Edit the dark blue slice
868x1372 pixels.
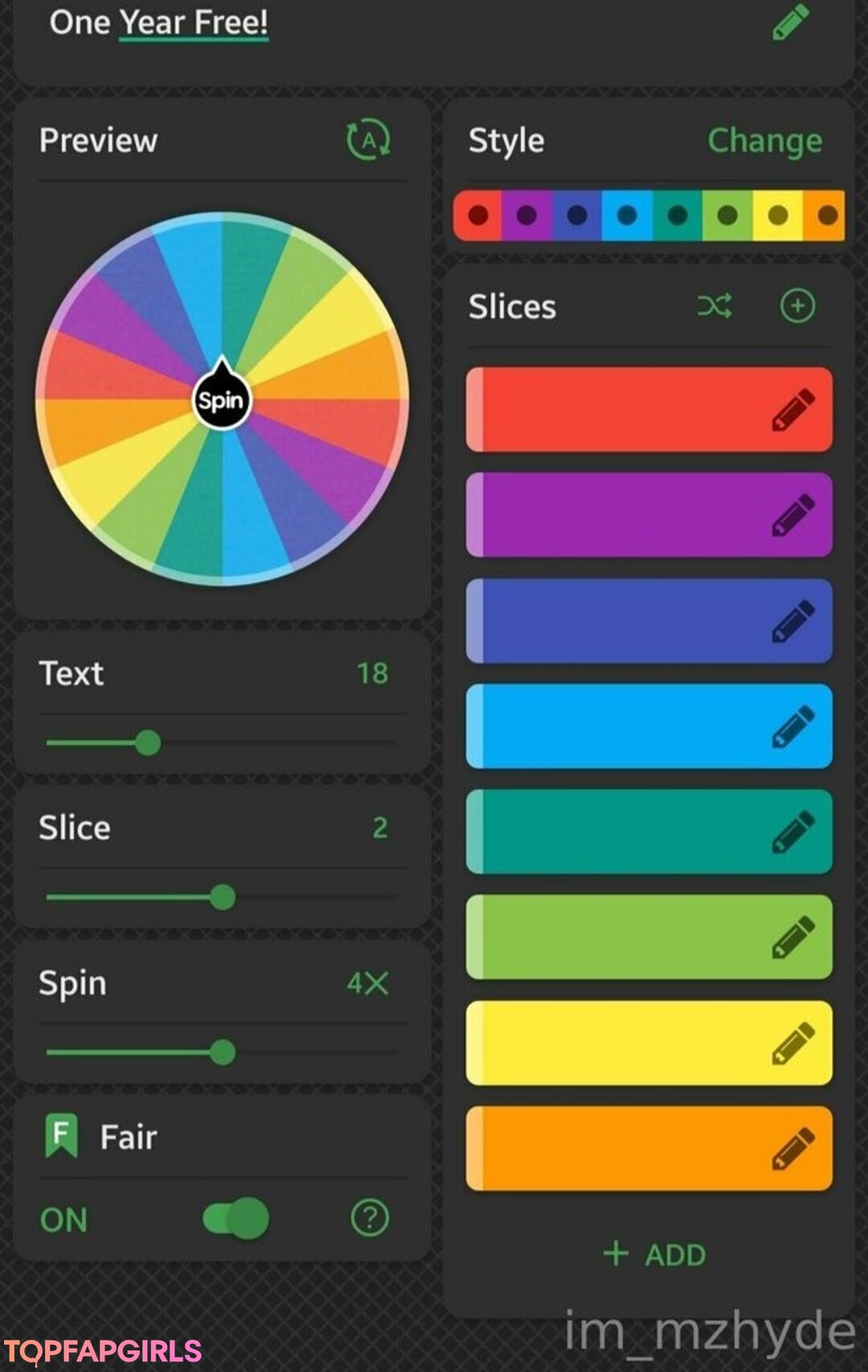coord(792,620)
